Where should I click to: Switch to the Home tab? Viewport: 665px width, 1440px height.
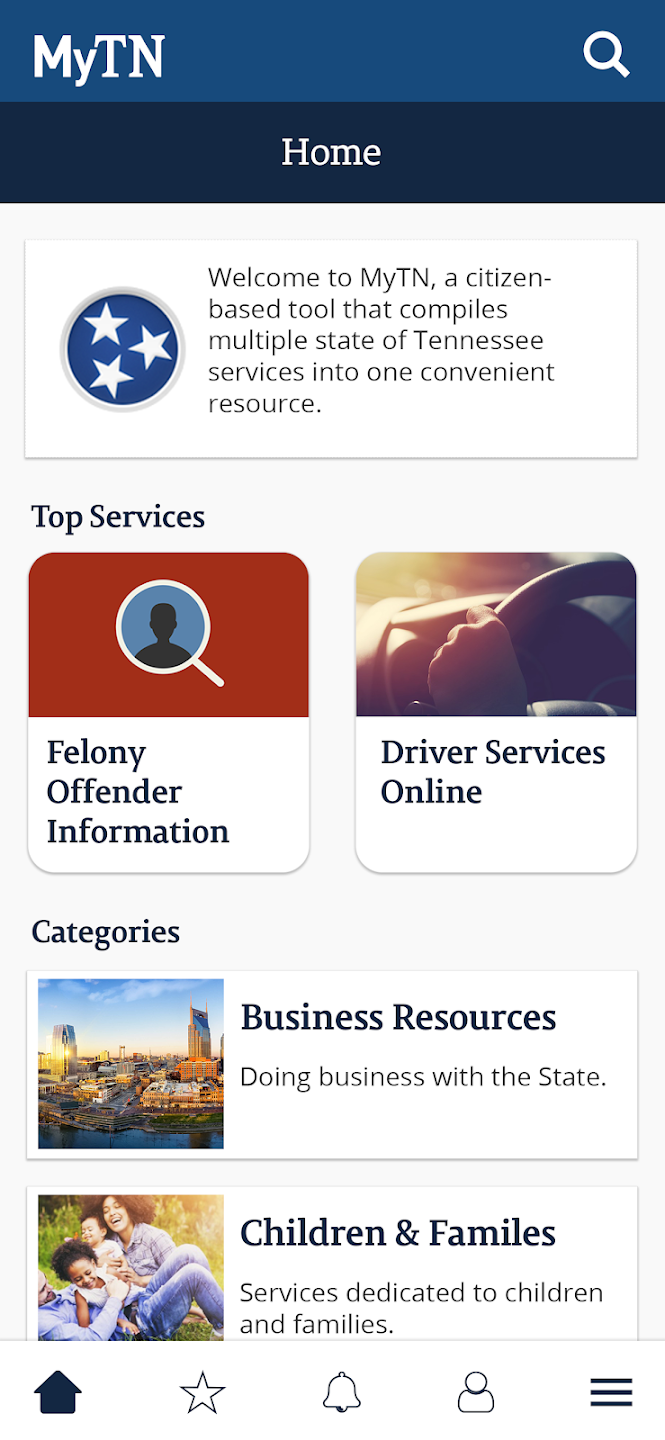click(x=58, y=1392)
